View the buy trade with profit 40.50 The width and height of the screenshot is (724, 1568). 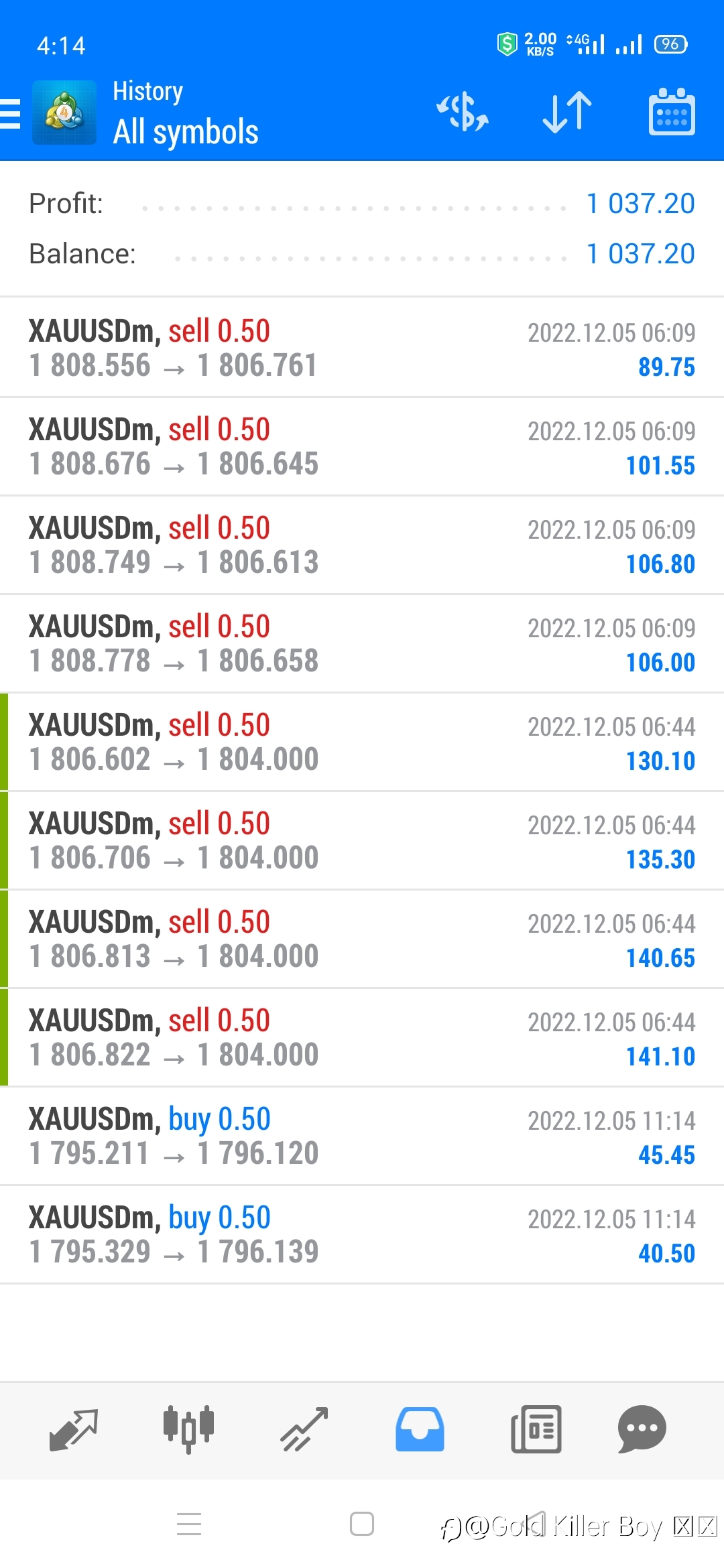[x=362, y=1234]
